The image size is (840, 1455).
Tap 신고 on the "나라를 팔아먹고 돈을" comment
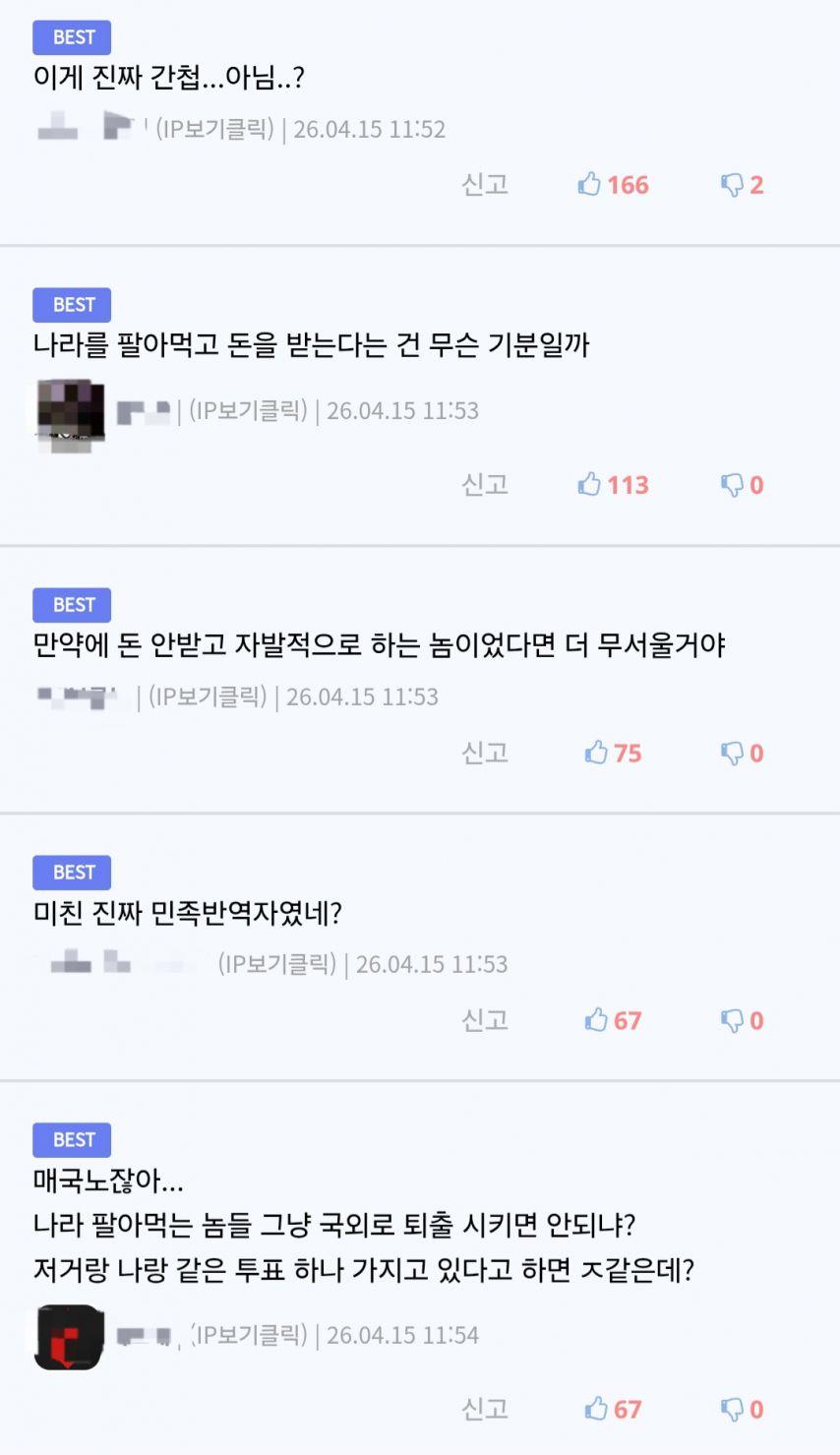485,484
